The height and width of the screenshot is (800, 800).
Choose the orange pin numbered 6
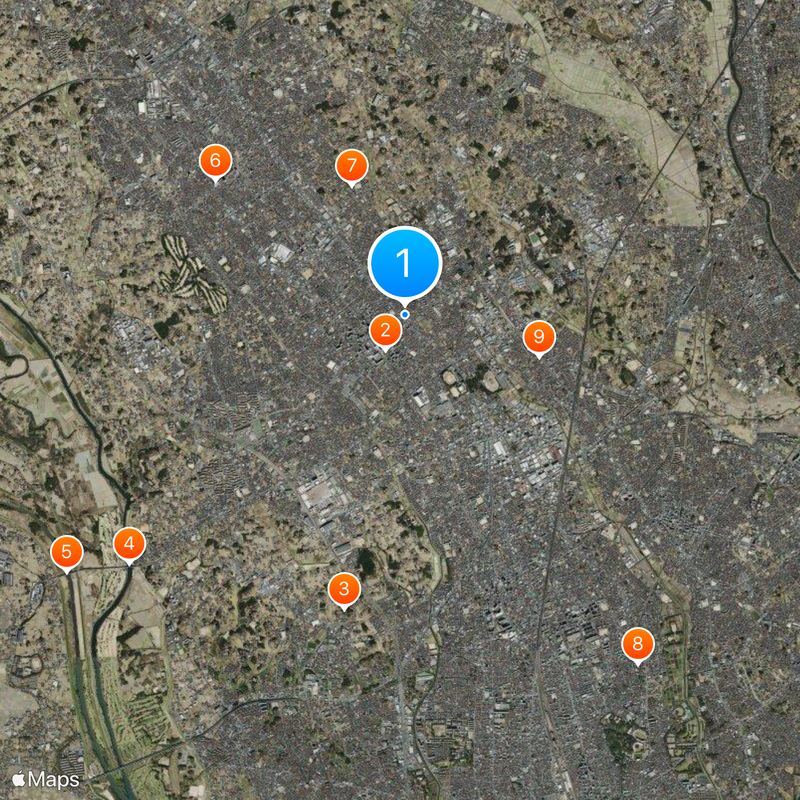pos(215,161)
